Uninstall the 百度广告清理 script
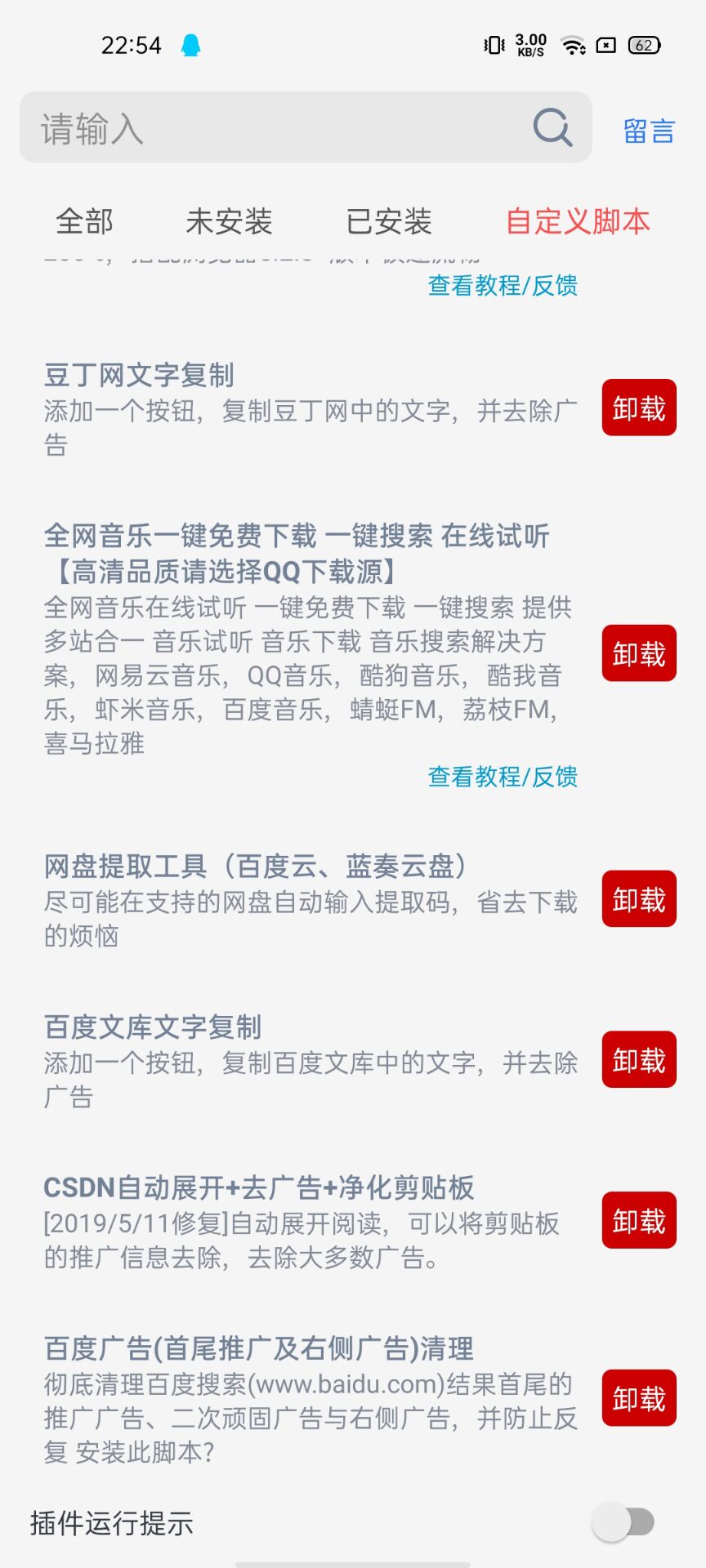The height and width of the screenshot is (1568, 706). point(639,1398)
